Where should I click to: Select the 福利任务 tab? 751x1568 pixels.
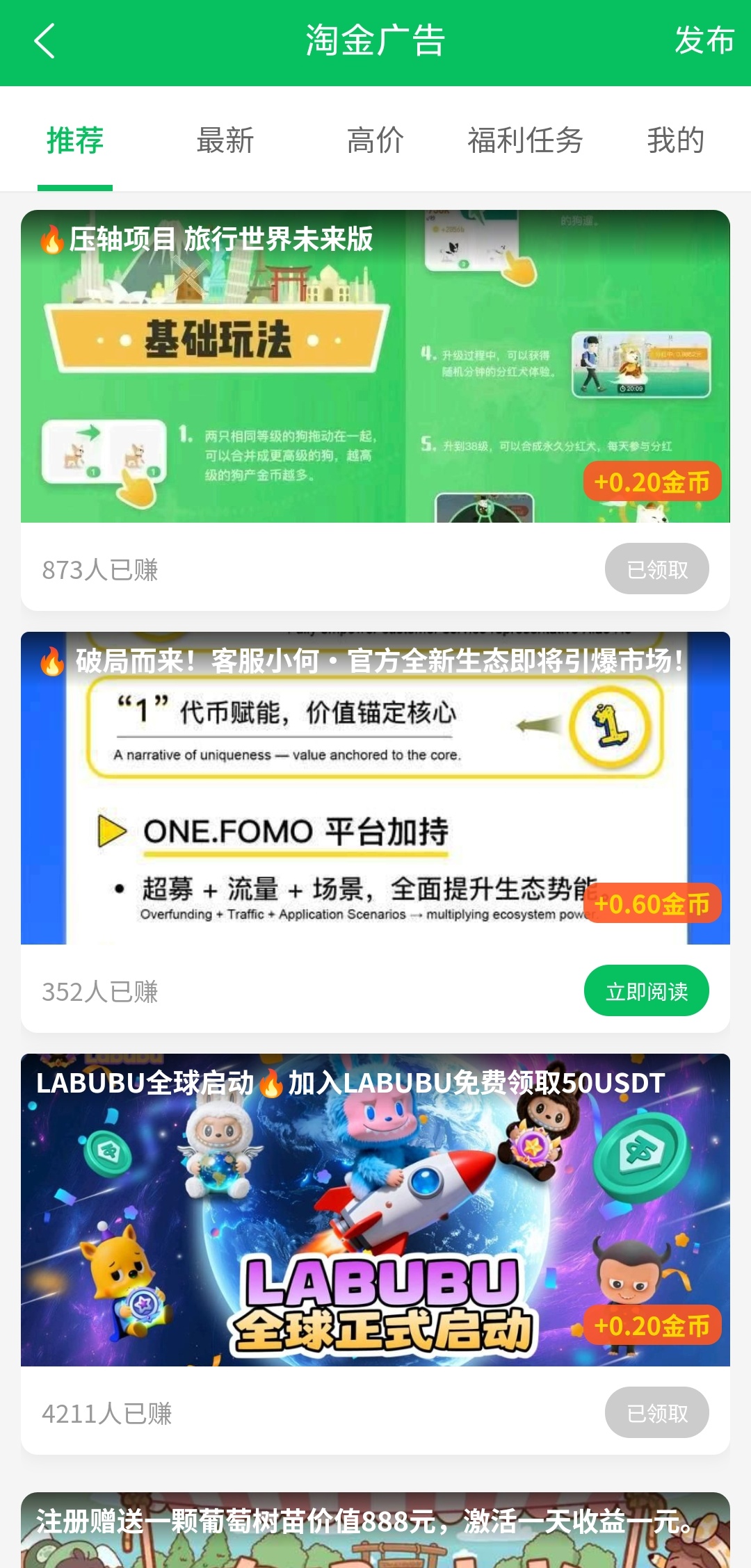tap(525, 140)
